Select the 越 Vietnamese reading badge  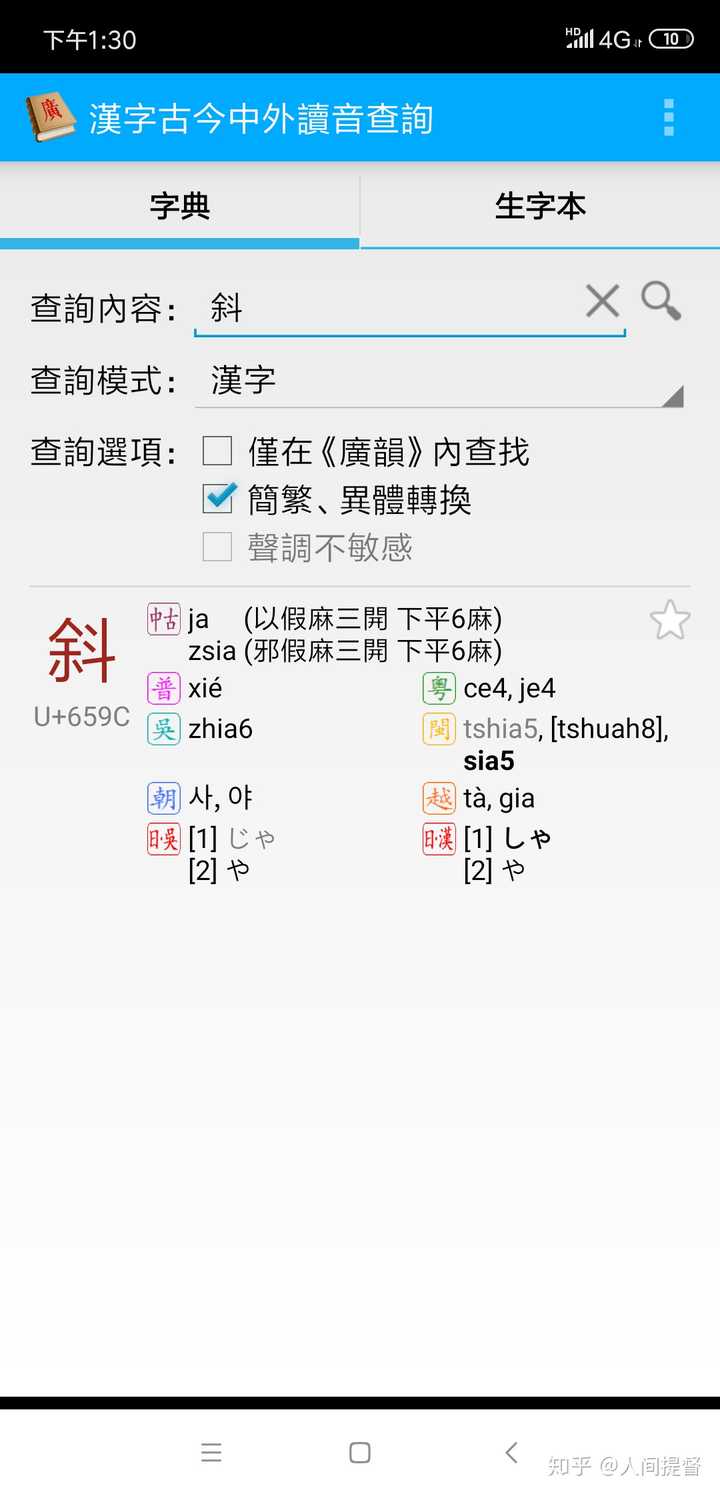point(438,797)
